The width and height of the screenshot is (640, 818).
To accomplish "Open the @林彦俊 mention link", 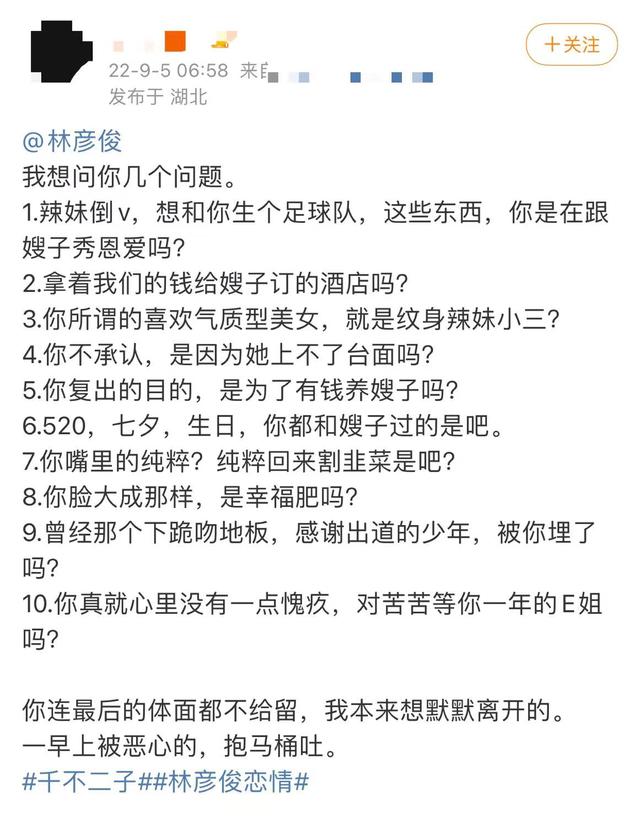I will 72,141.
